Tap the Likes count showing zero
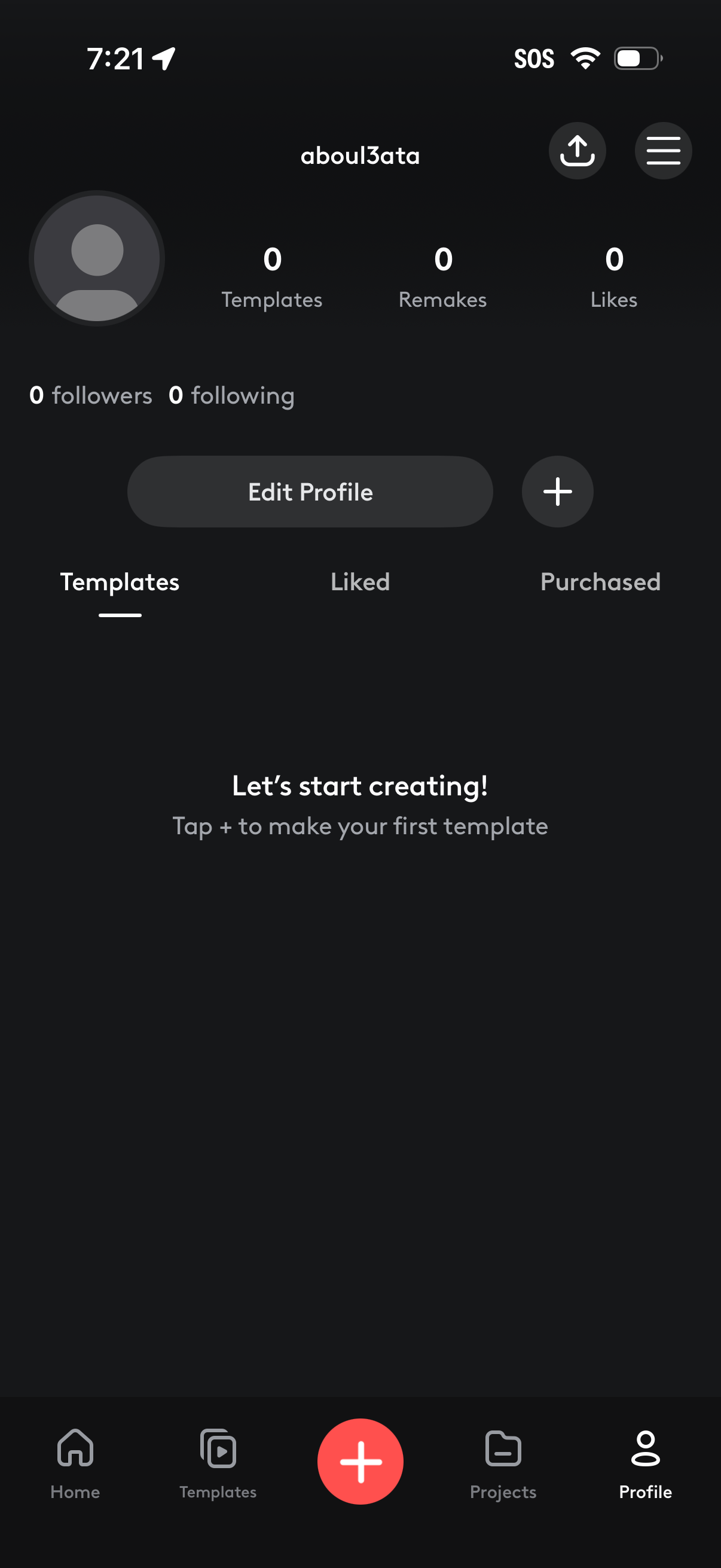Image resolution: width=721 pixels, height=1568 pixels. [x=614, y=277]
